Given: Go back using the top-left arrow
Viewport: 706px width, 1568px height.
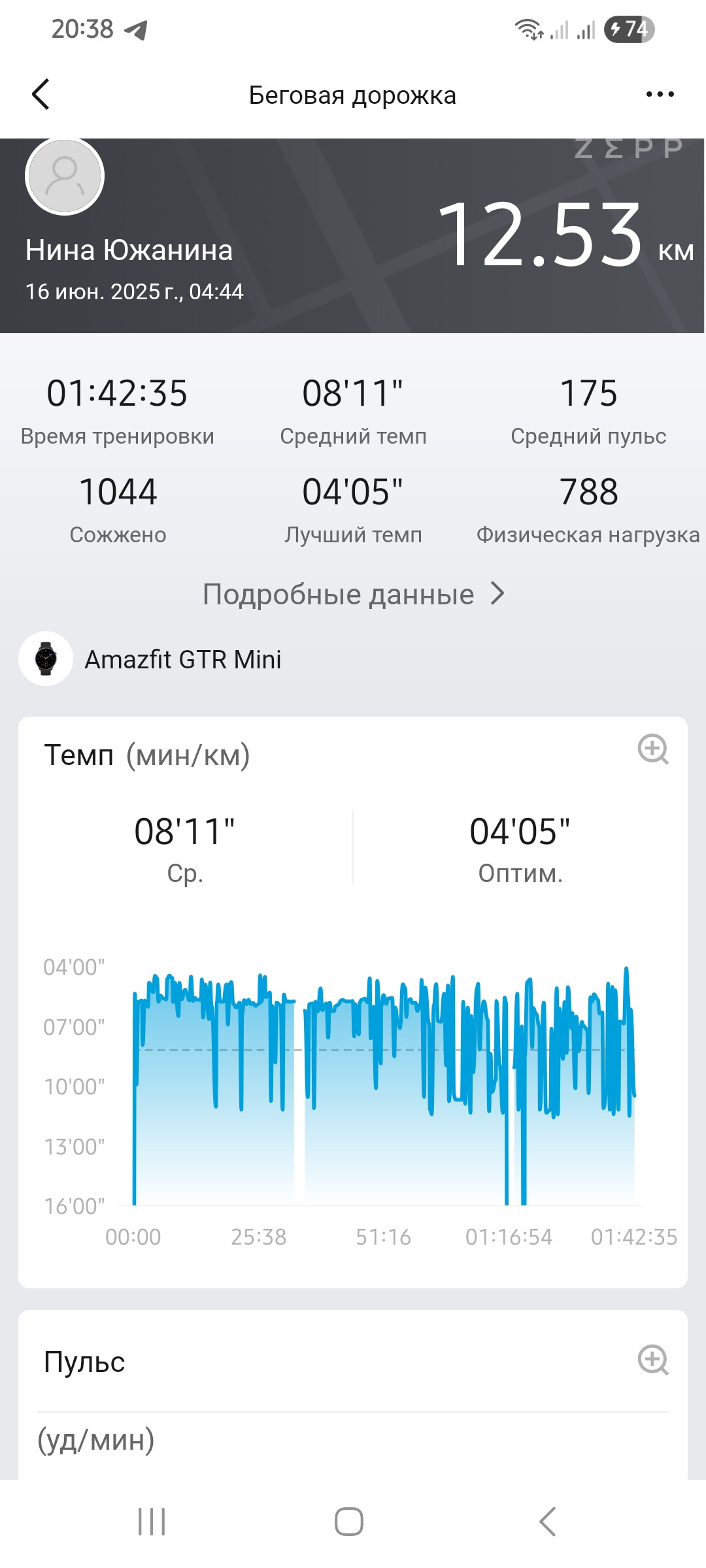Looking at the screenshot, I should [x=41, y=94].
